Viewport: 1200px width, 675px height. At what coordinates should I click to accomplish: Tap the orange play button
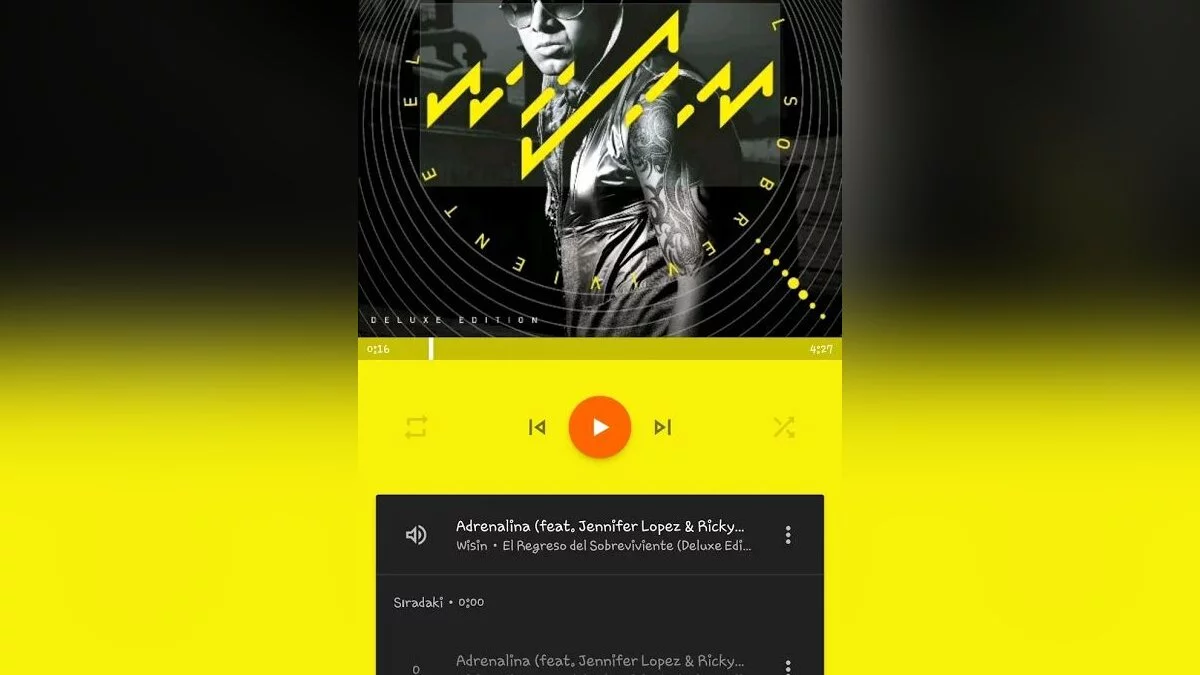(600, 427)
